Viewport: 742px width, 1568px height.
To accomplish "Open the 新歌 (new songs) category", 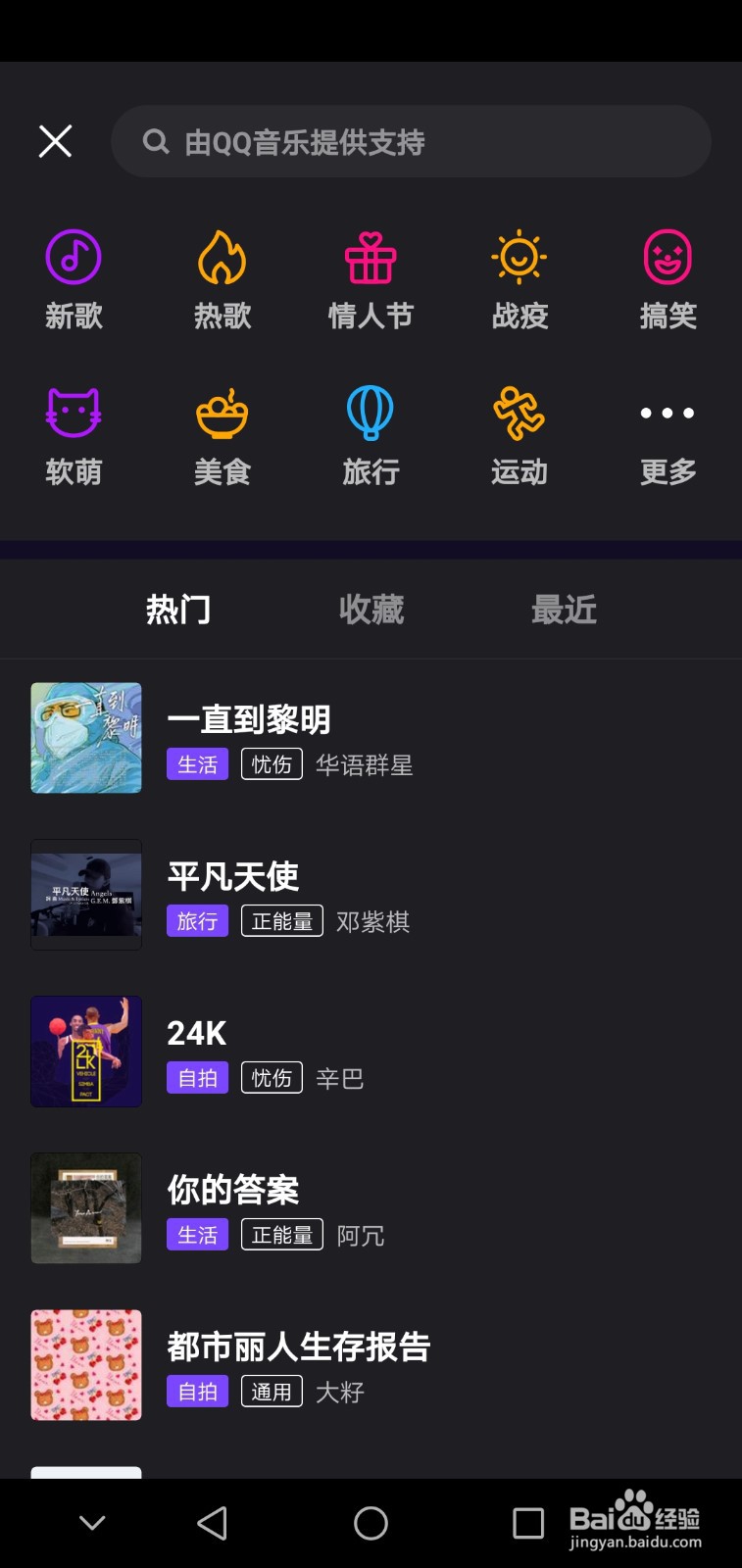I will [x=74, y=277].
